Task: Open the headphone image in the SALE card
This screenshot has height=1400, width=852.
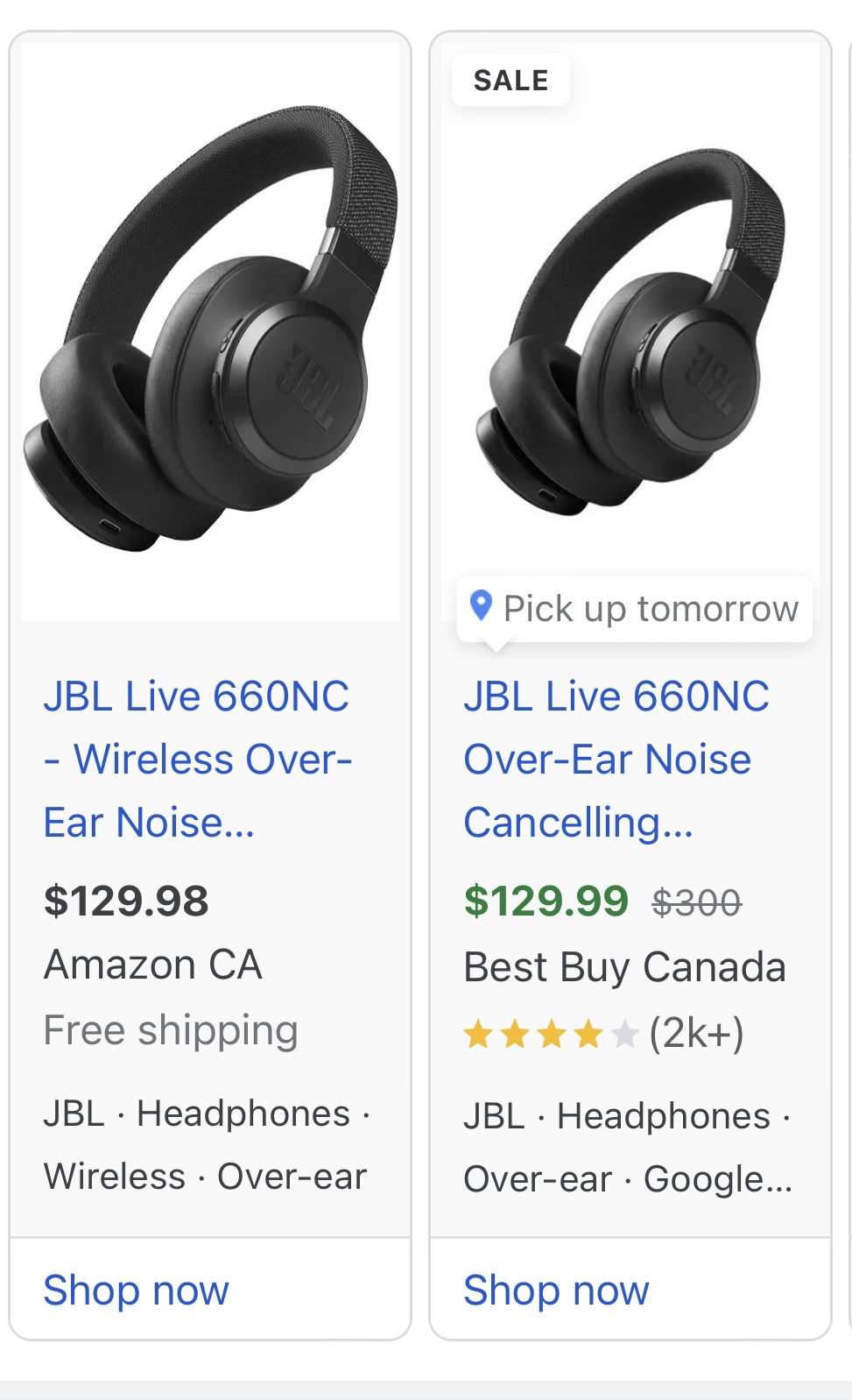Action: (630, 332)
